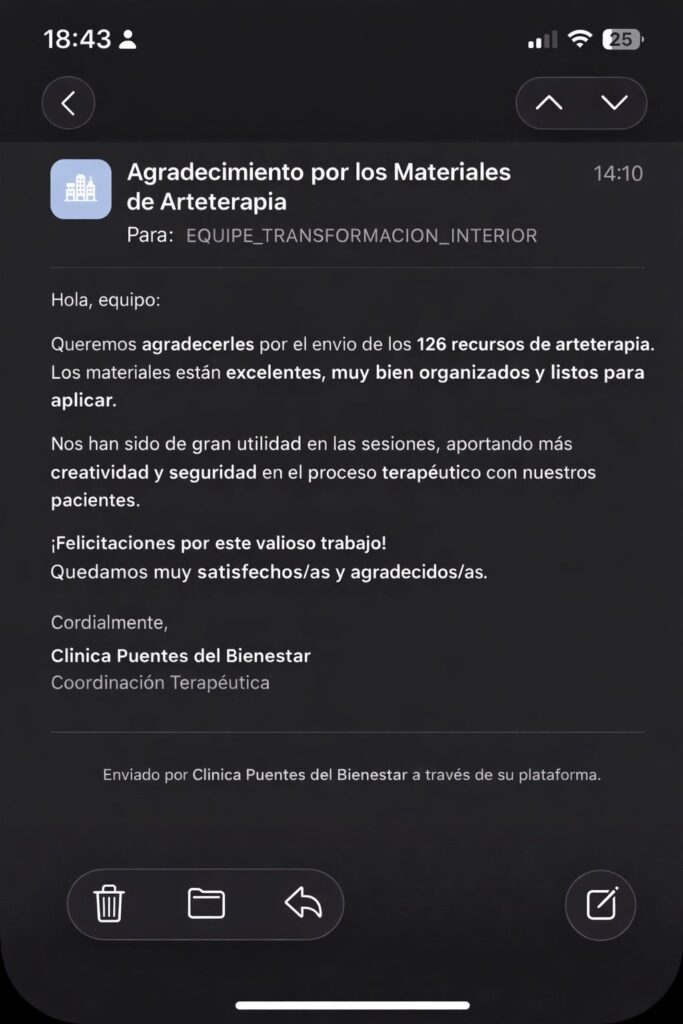Compose a new email
The image size is (683, 1024).
point(600,904)
